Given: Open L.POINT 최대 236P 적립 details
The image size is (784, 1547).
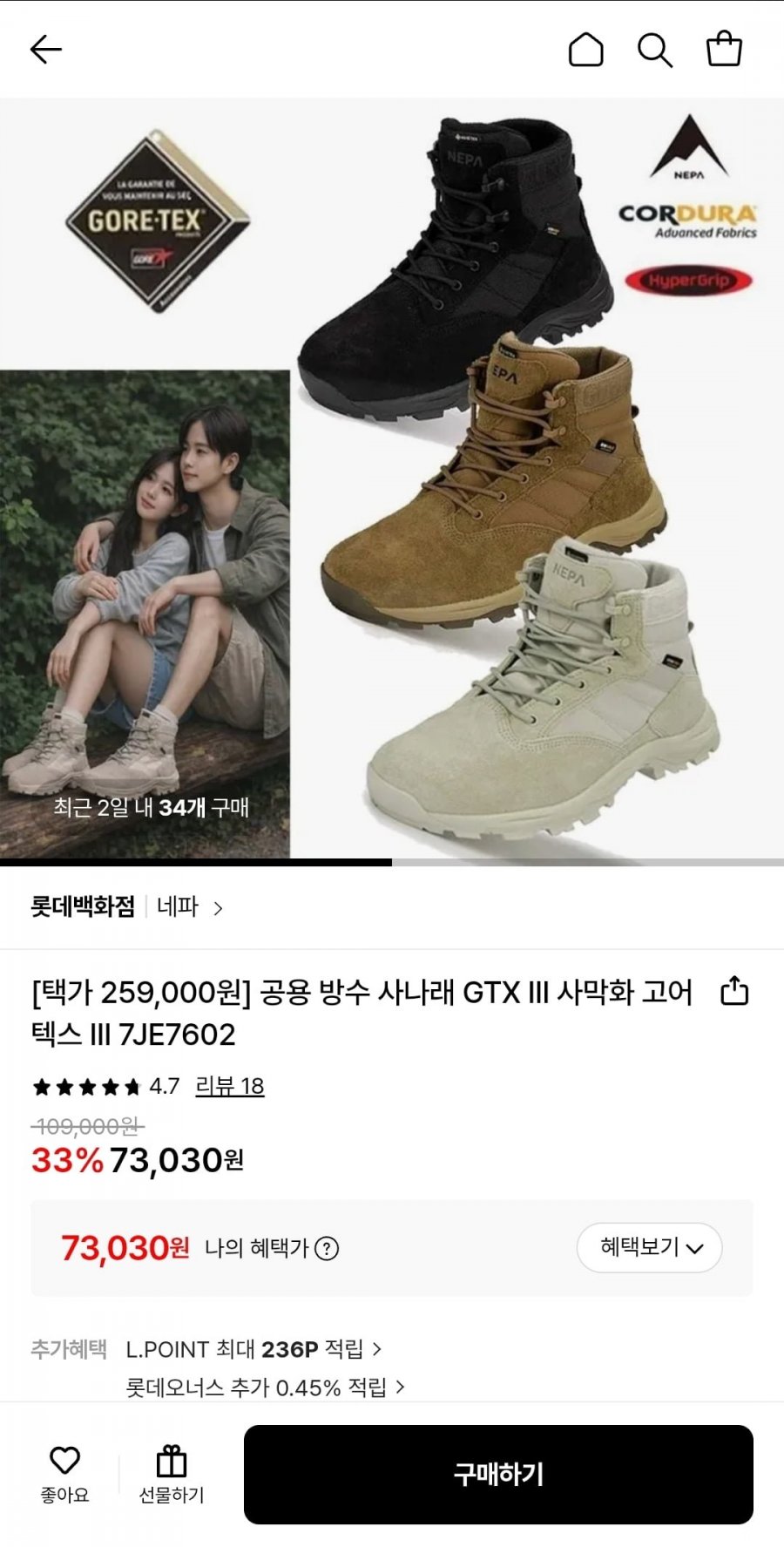Looking at the screenshot, I should [x=253, y=1349].
